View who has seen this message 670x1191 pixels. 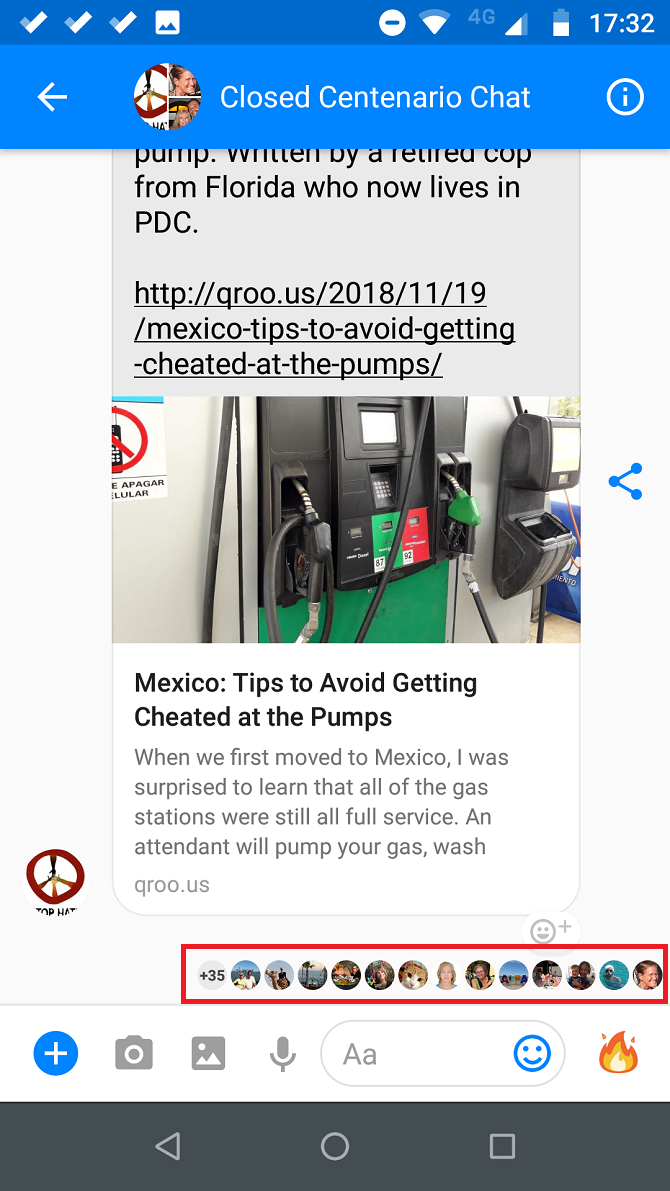click(422, 974)
